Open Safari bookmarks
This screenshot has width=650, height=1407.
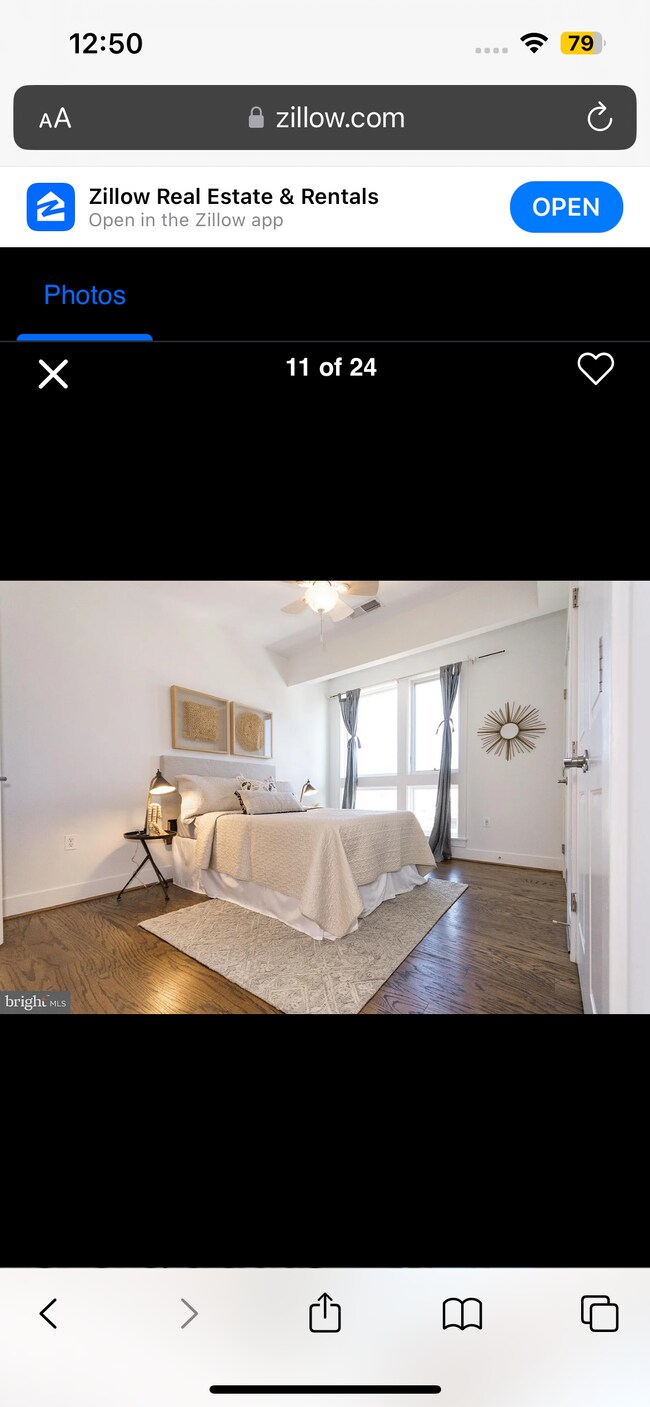[x=462, y=1313]
